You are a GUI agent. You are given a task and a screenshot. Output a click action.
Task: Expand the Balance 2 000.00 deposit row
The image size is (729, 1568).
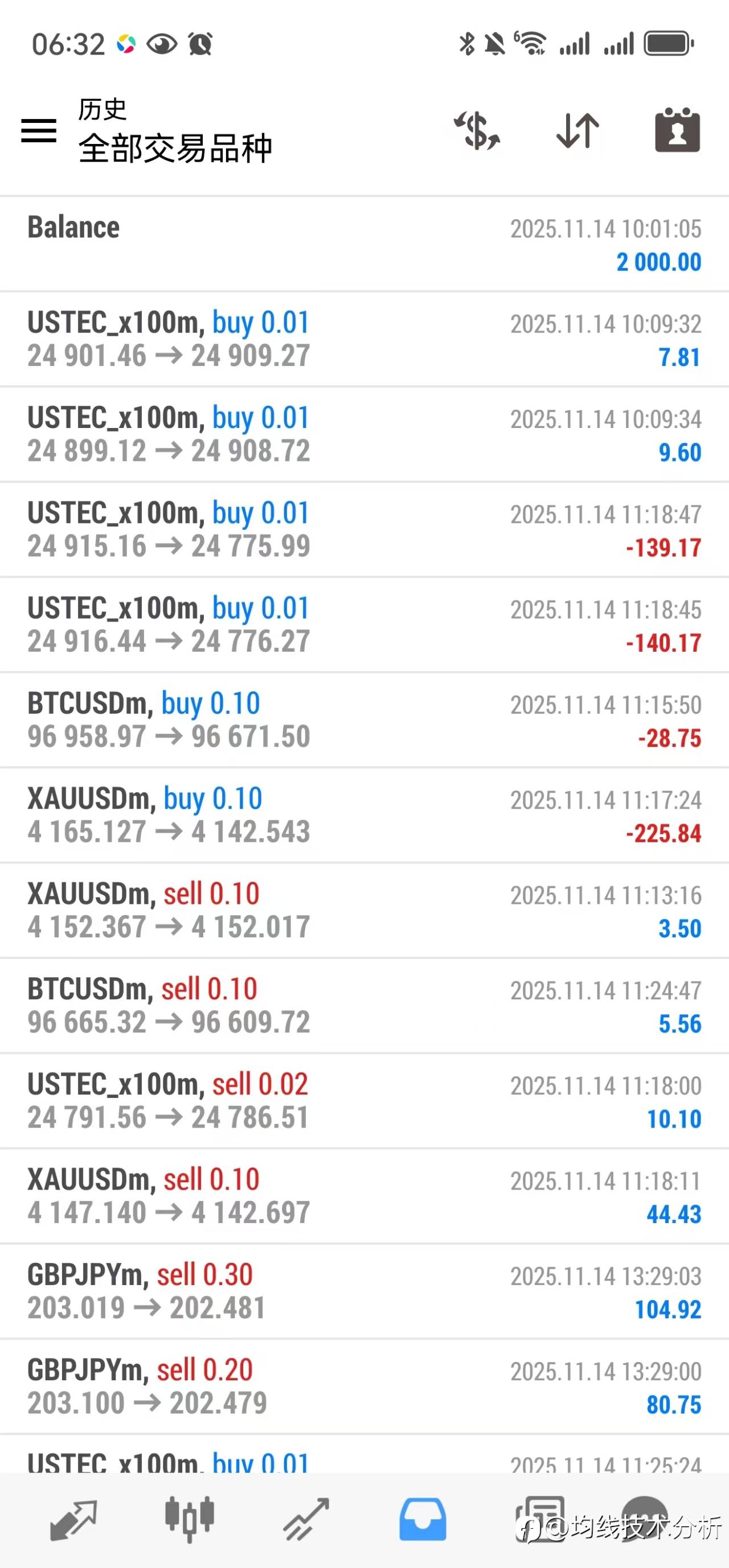point(364,244)
